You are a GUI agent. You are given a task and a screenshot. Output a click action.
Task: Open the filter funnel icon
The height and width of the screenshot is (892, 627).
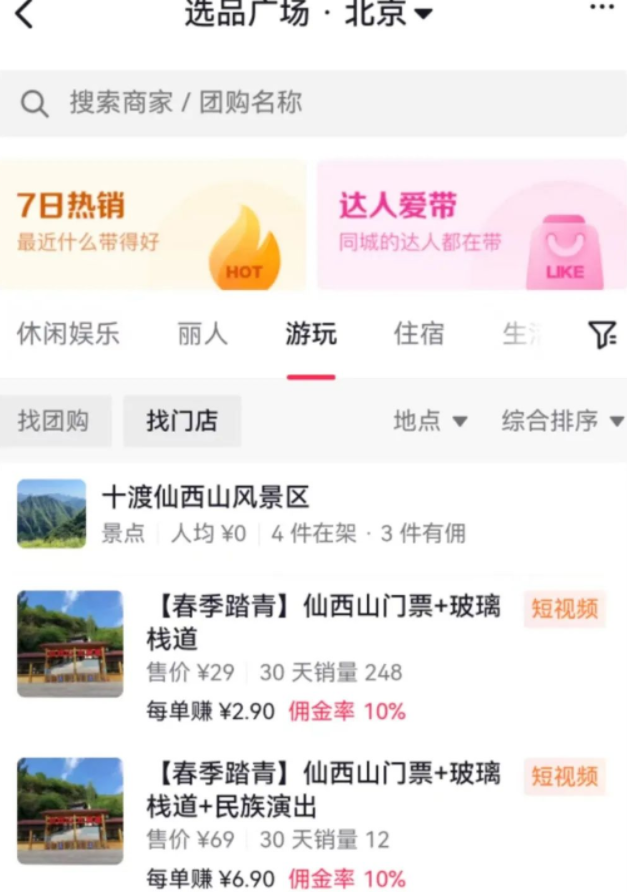click(602, 336)
